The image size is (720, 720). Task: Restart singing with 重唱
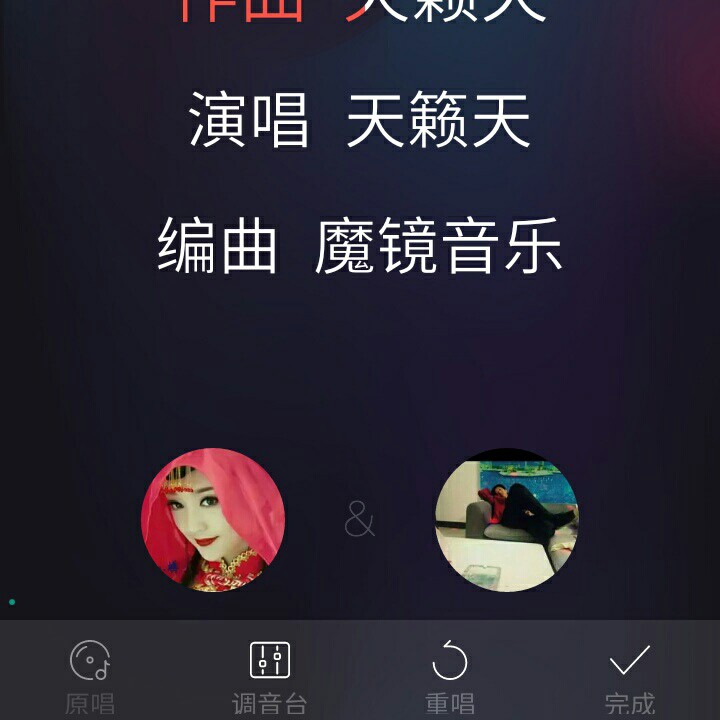point(450,675)
